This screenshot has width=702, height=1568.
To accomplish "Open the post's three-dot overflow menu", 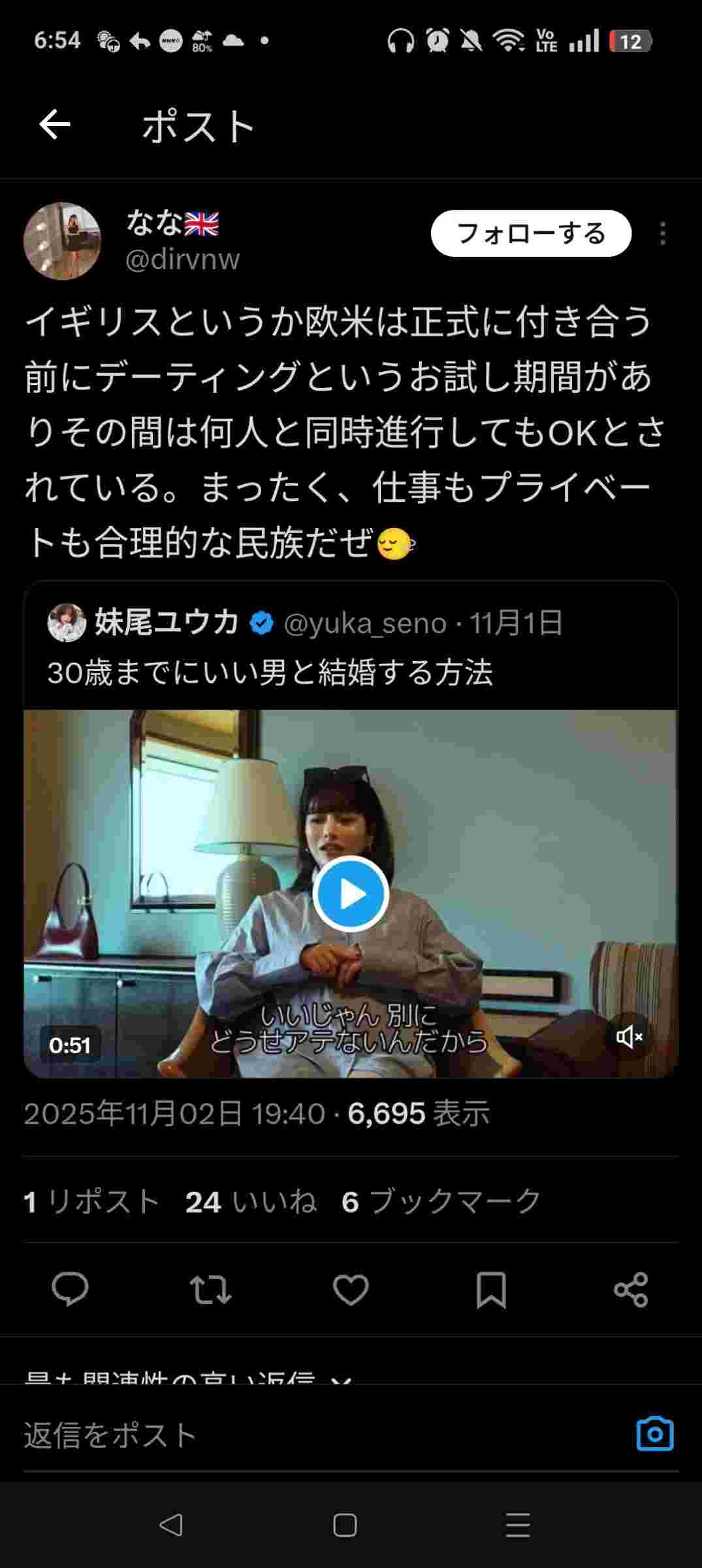I will click(x=662, y=233).
